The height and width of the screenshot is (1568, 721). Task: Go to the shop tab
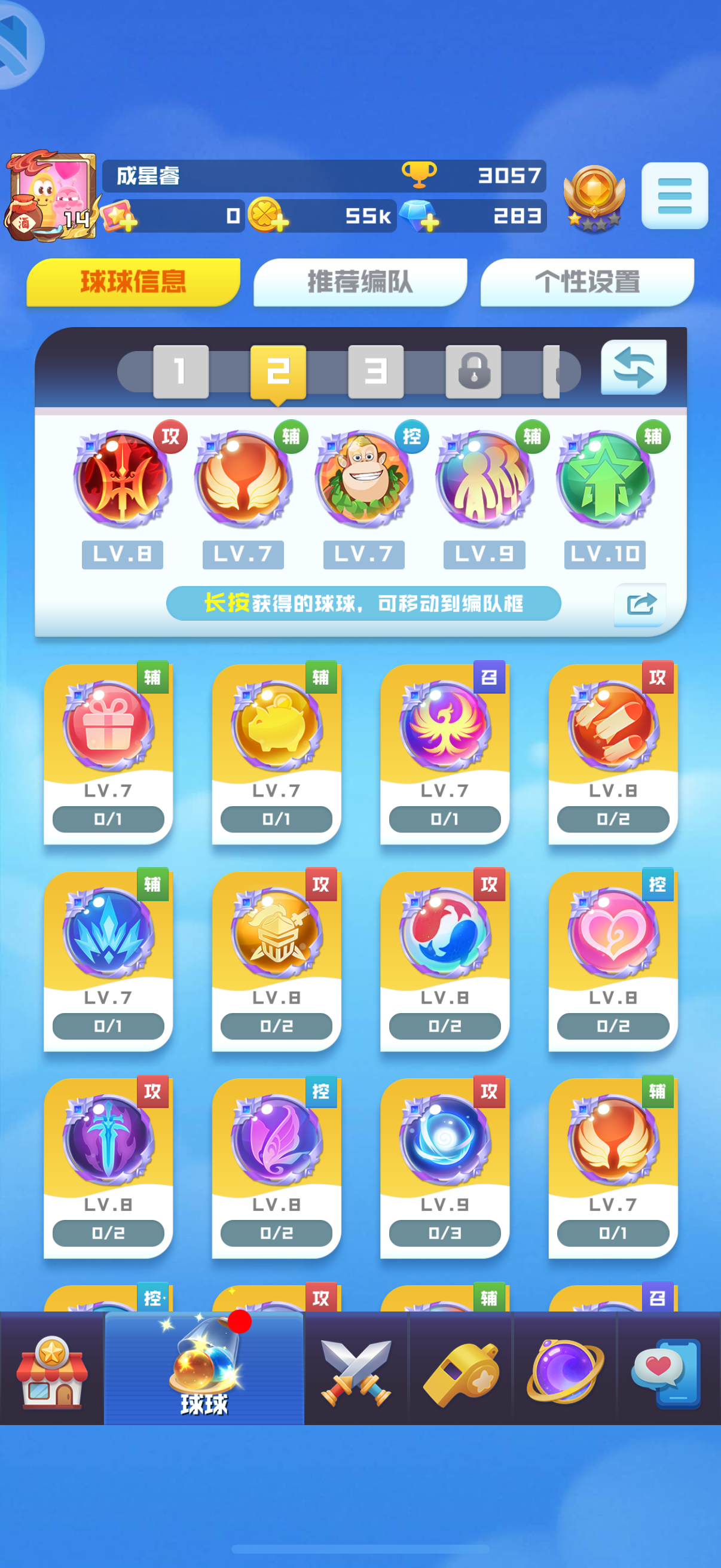tap(52, 1372)
